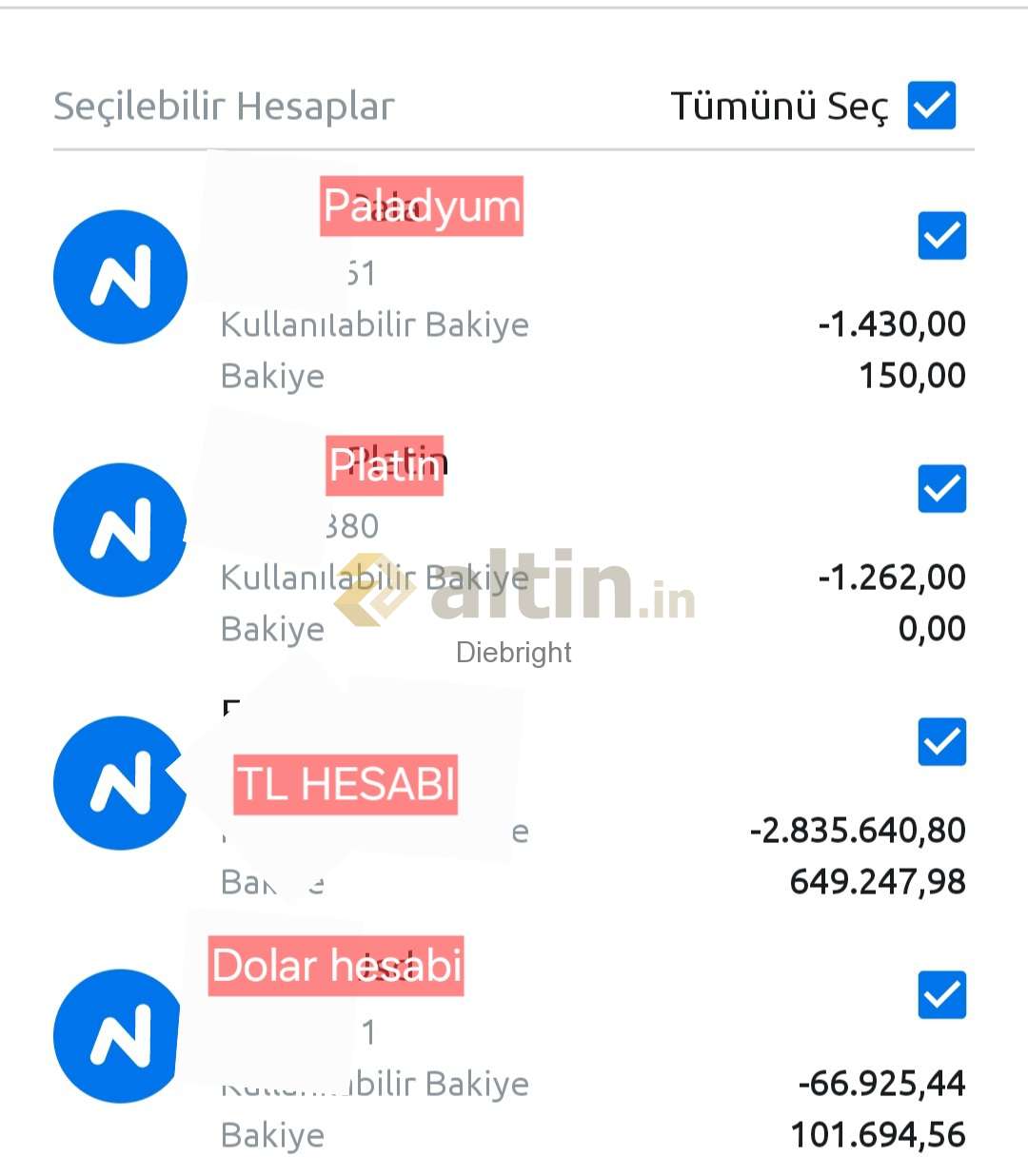The width and height of the screenshot is (1028, 1176).
Task: Deselect the Platin account checkbox
Action: point(941,488)
